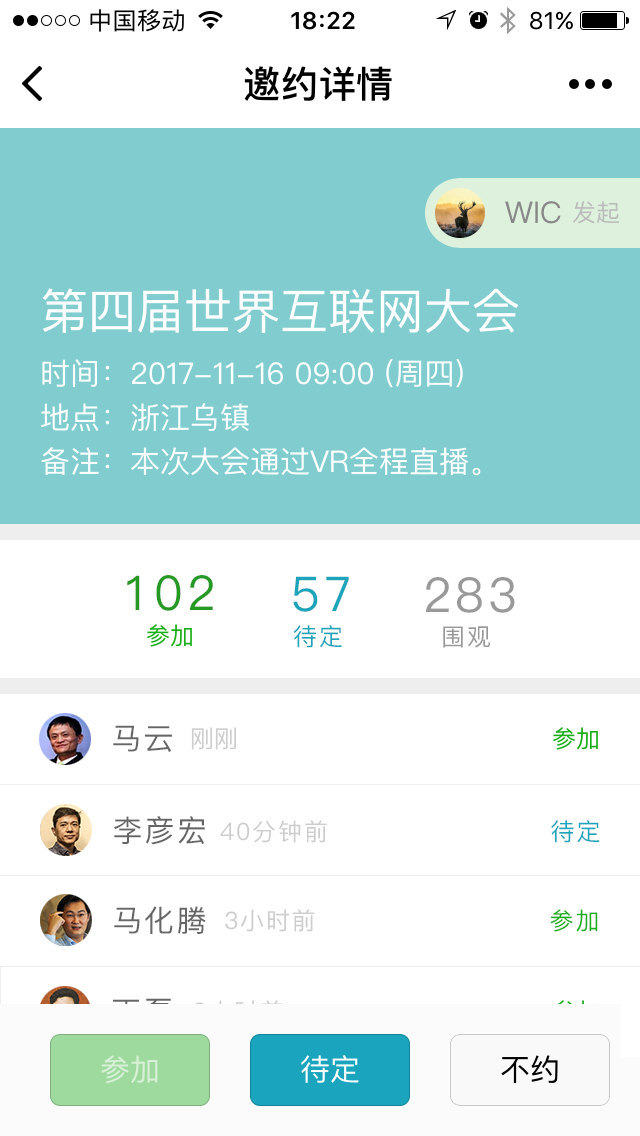This screenshot has width=640, height=1136.
Task: Tap the green 参加 button at bottom
Action: click(x=130, y=1070)
